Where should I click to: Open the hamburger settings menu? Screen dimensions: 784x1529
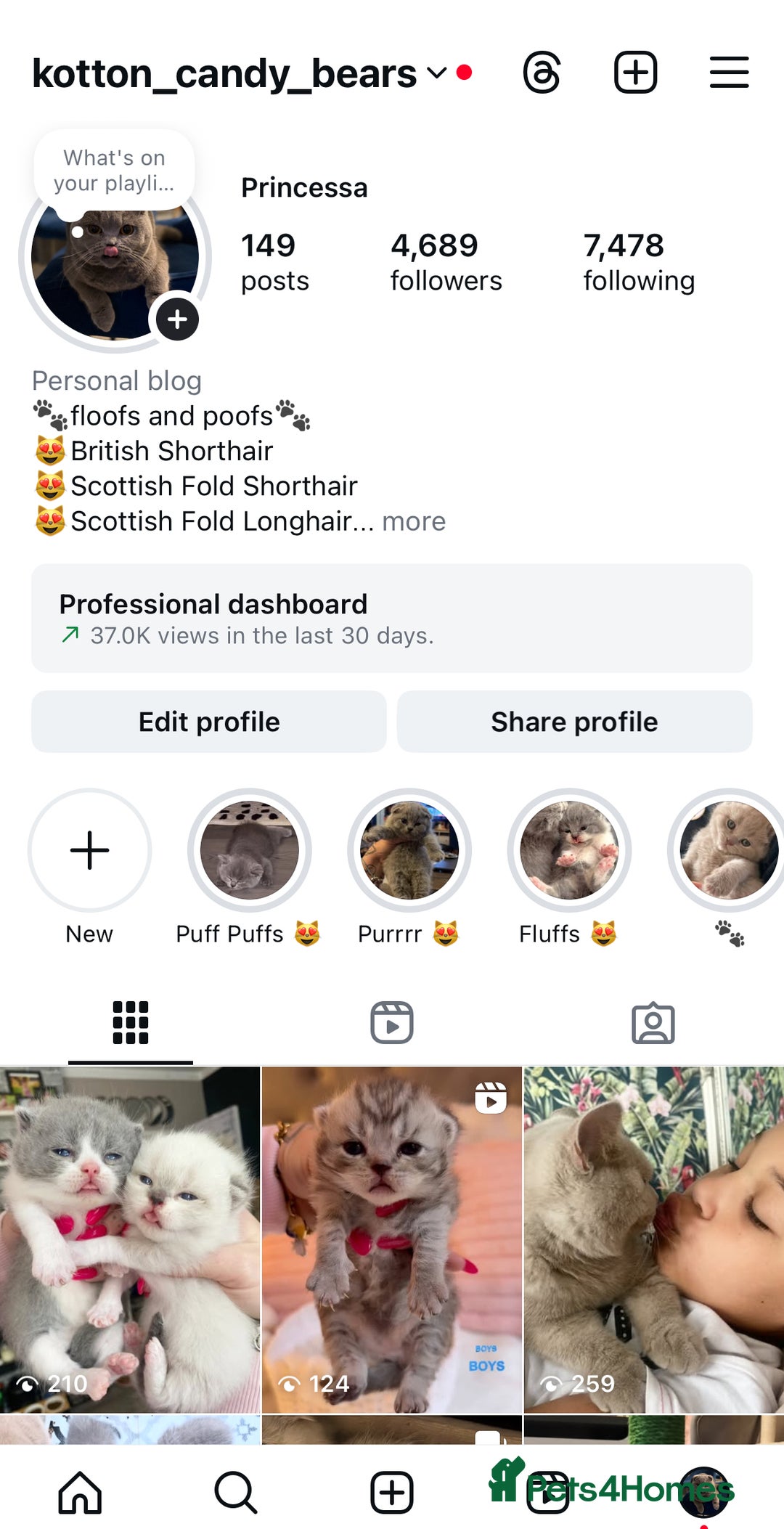tap(730, 72)
